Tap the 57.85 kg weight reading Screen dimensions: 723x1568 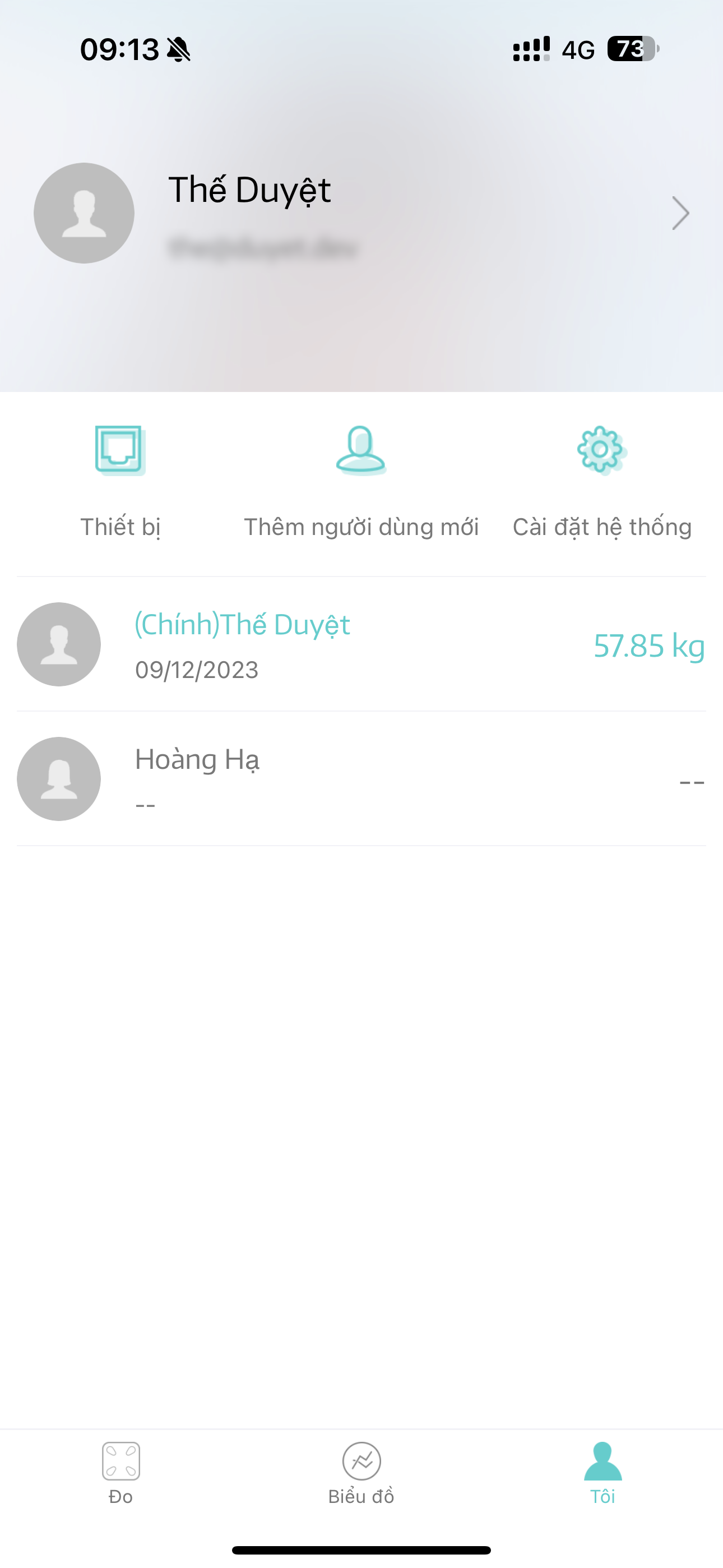pyautogui.click(x=648, y=647)
